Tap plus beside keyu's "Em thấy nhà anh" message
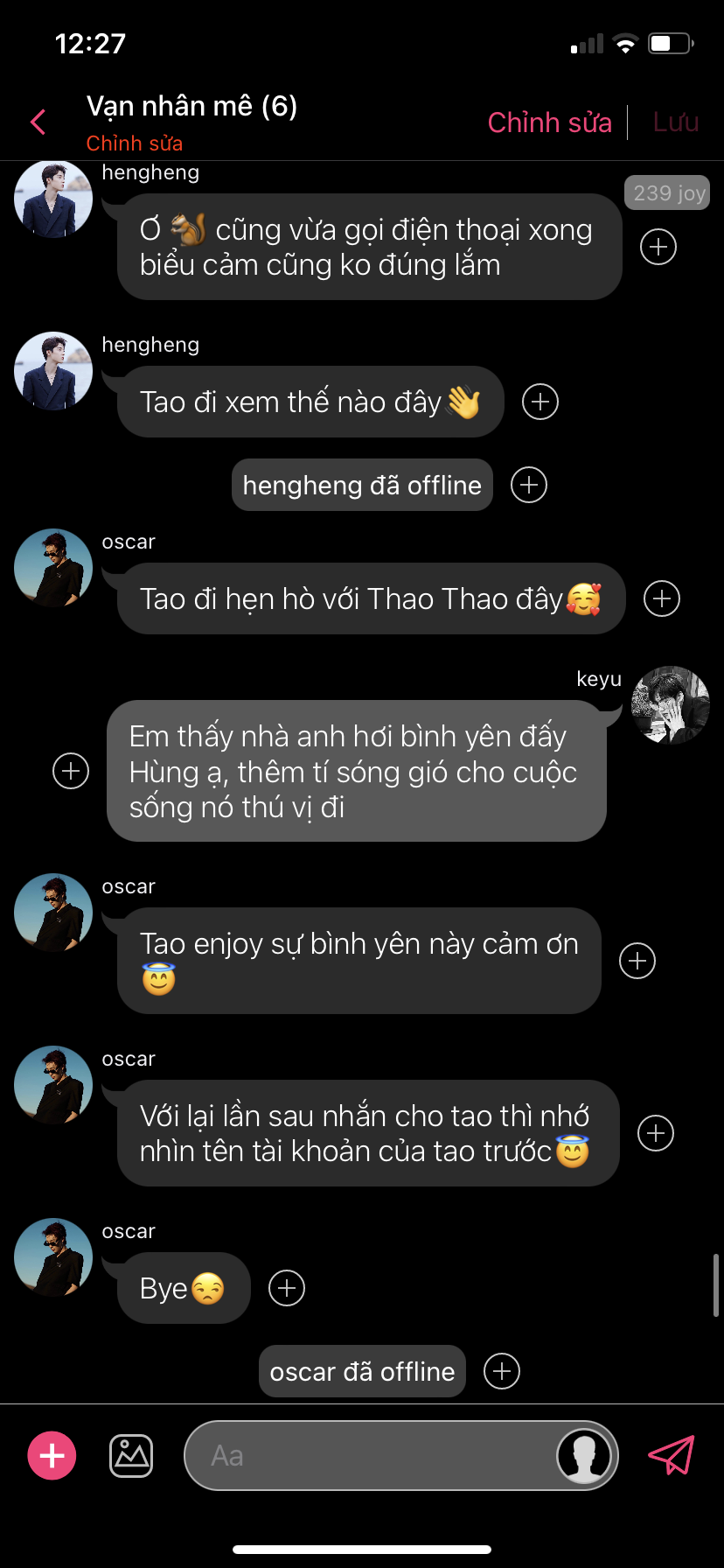 tap(71, 771)
